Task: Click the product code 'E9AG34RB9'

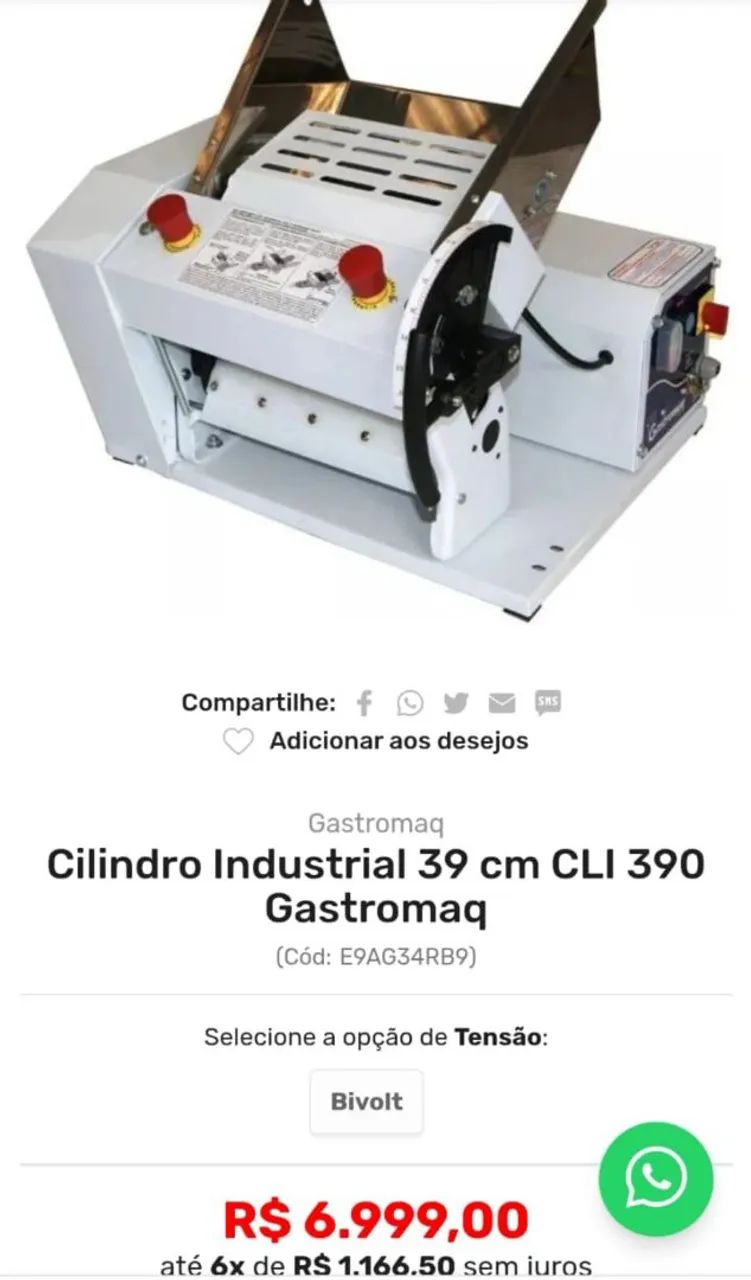Action: pos(375,955)
